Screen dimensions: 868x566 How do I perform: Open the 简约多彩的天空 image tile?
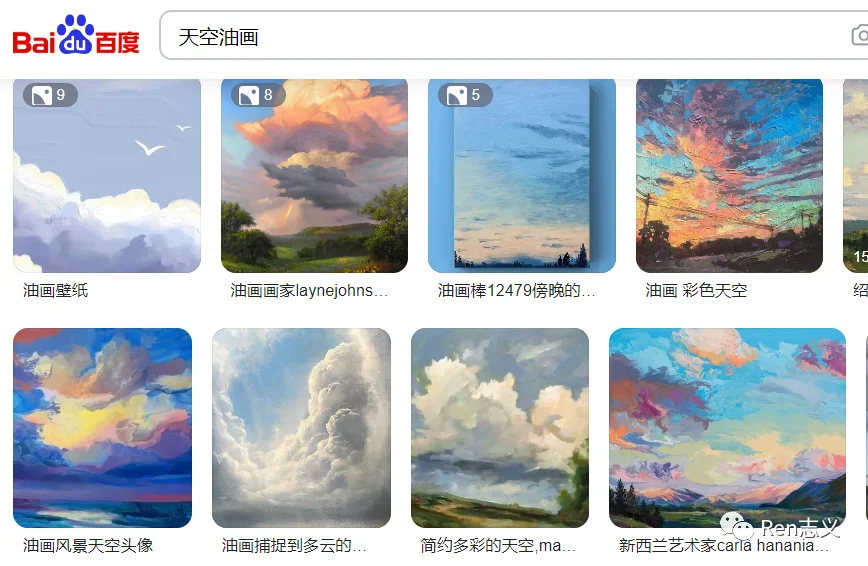pyautogui.click(x=500, y=427)
